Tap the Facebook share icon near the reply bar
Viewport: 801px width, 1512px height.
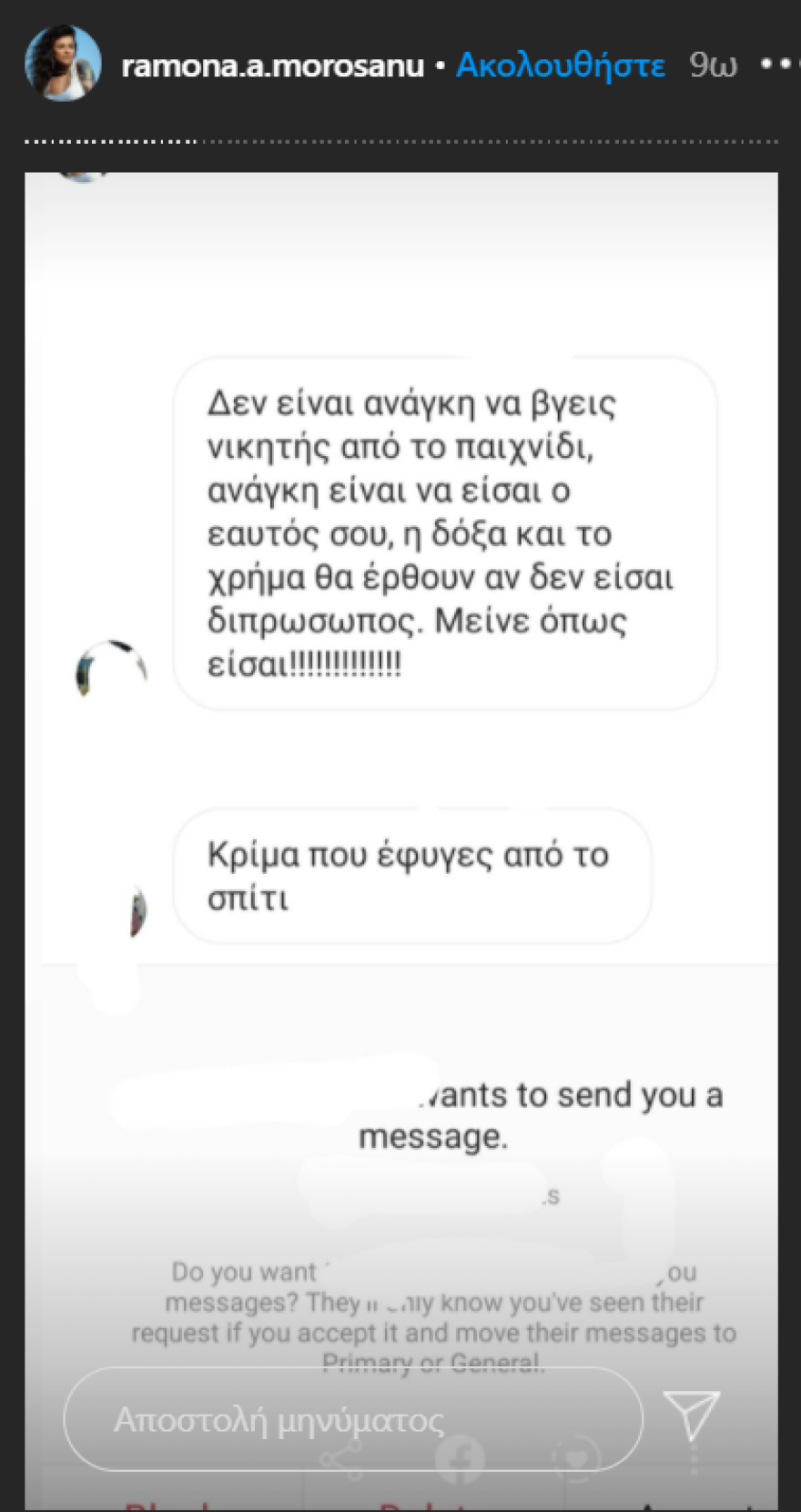[460, 1458]
